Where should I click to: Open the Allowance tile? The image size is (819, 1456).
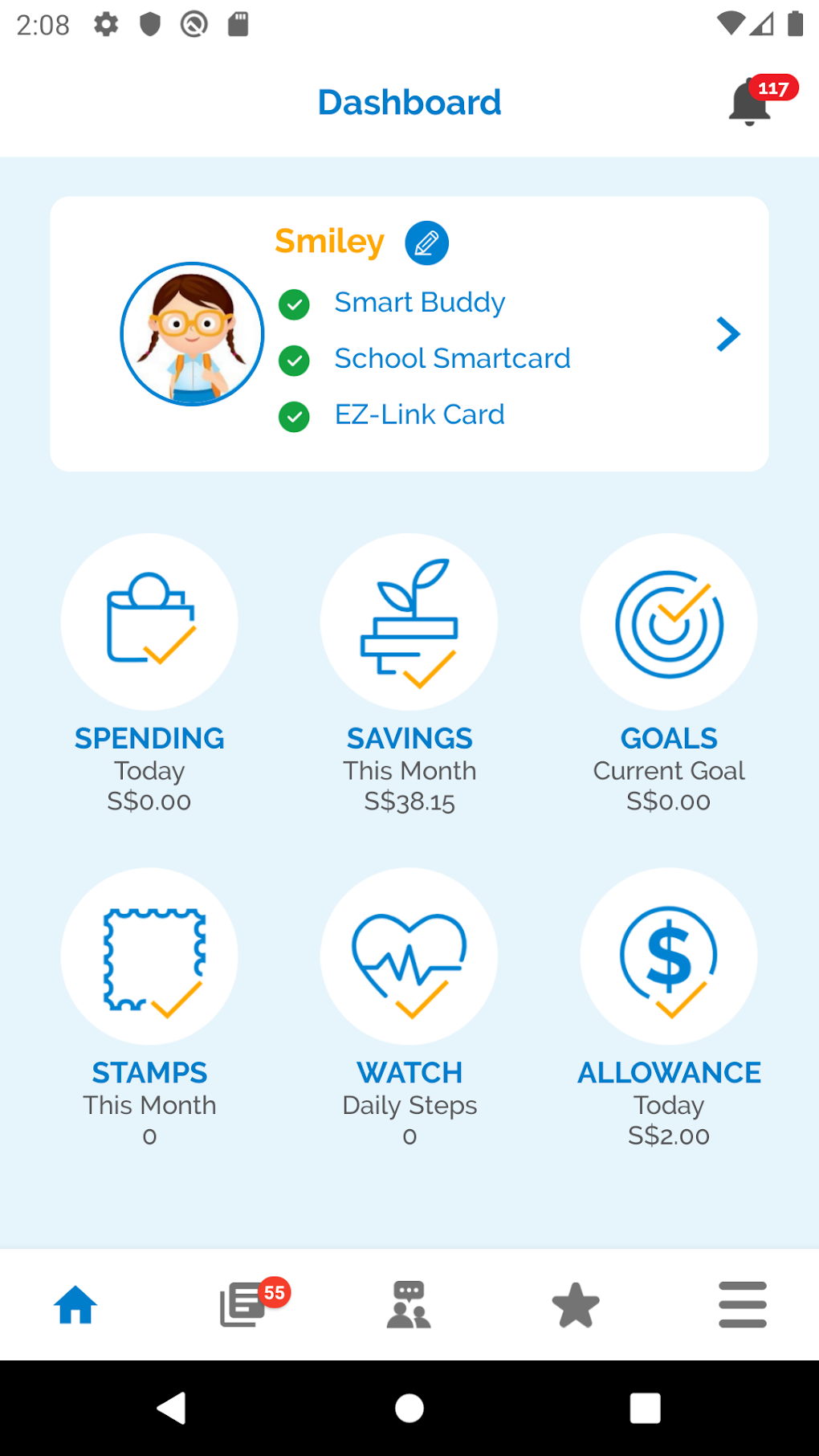pos(668,956)
